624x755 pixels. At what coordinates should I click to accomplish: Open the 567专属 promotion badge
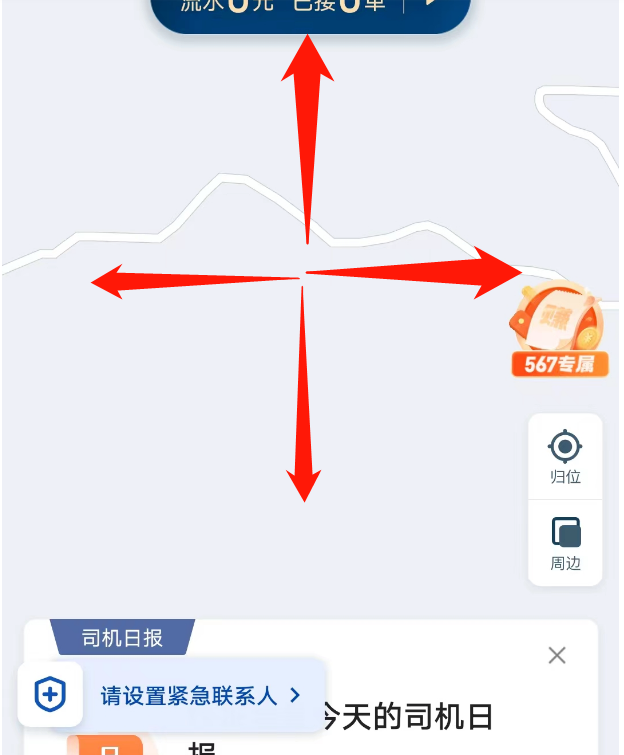(x=559, y=331)
